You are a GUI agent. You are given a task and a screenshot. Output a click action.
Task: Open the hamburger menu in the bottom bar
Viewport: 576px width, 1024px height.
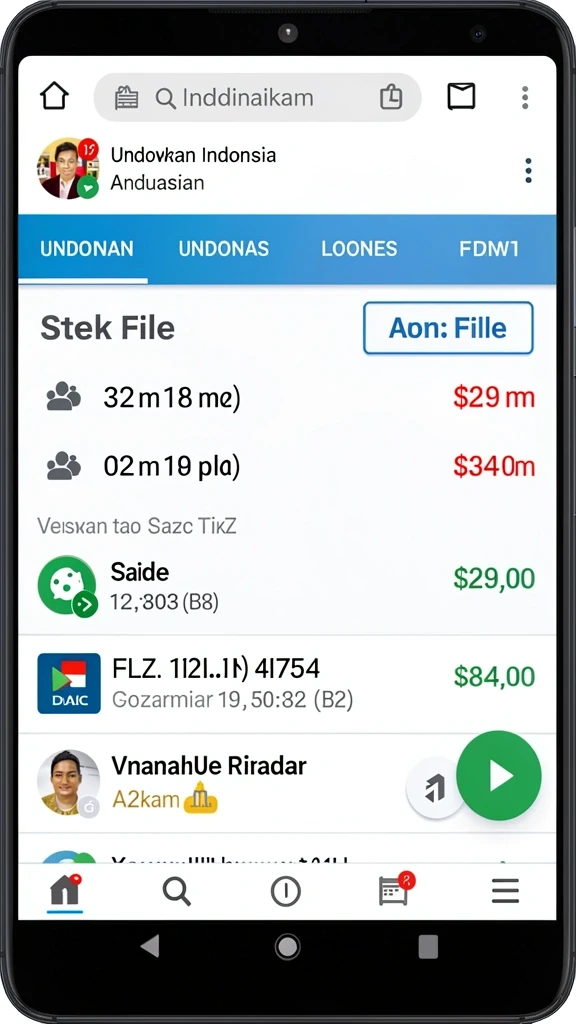coord(505,891)
